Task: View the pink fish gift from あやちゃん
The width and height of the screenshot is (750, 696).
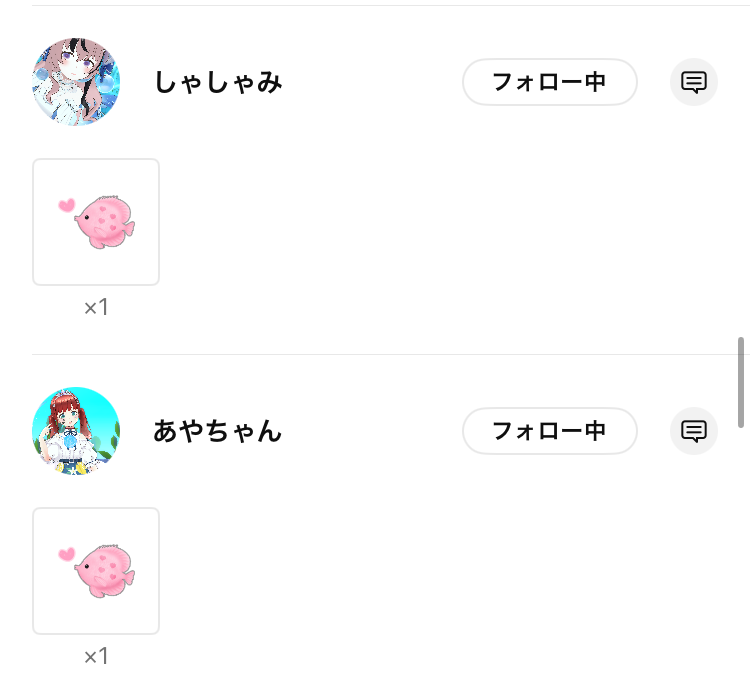Action: point(96,571)
